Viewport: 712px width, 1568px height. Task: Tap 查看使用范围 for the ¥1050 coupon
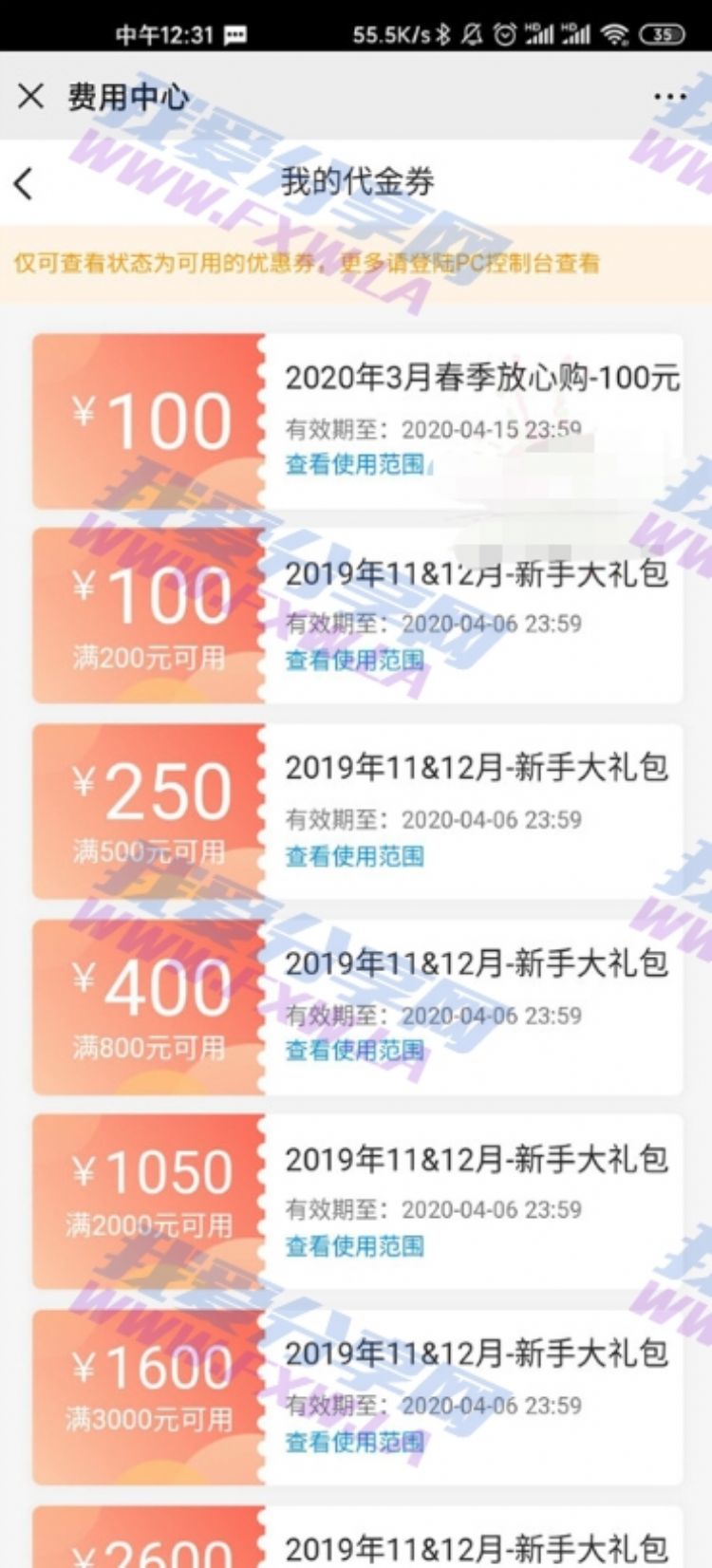[x=355, y=1245]
